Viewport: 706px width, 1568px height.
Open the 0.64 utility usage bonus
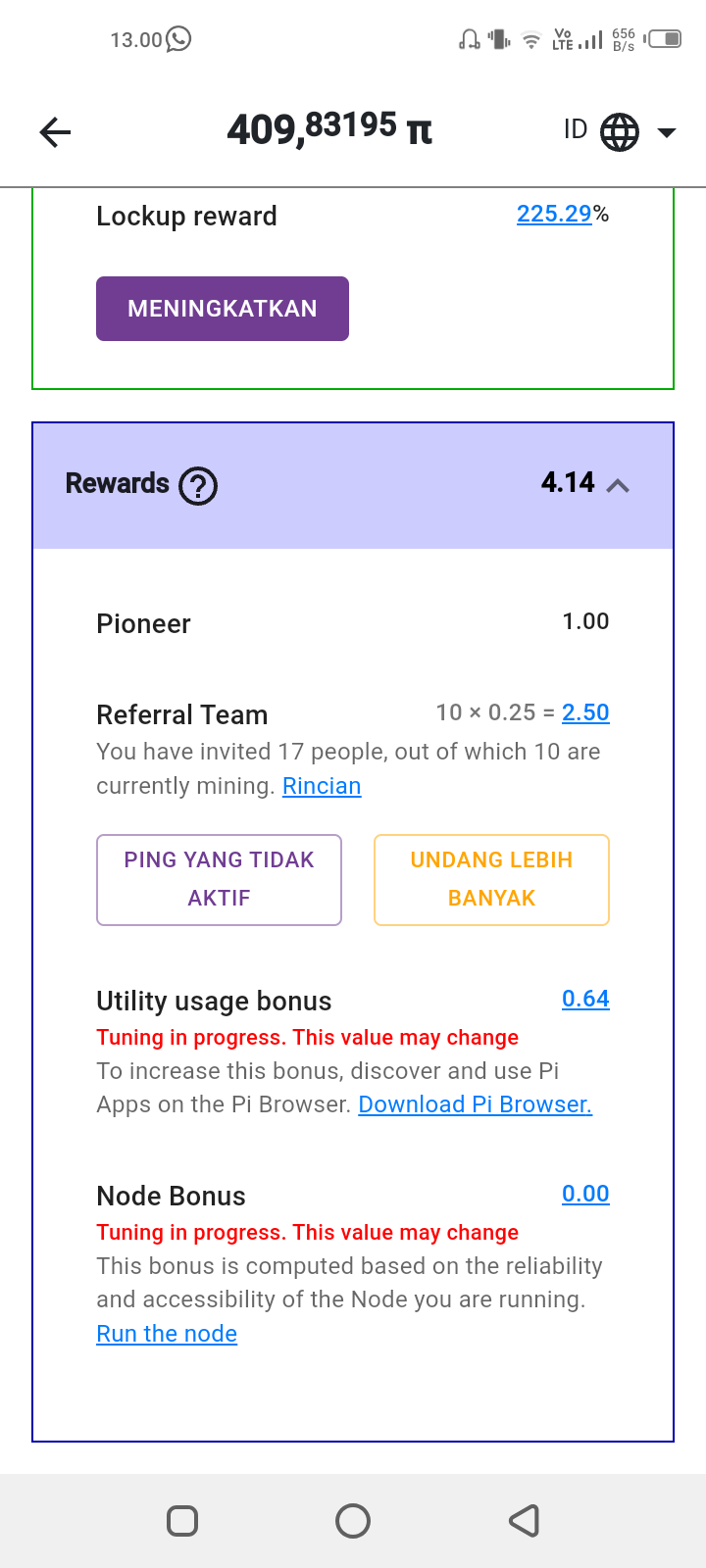(x=585, y=999)
